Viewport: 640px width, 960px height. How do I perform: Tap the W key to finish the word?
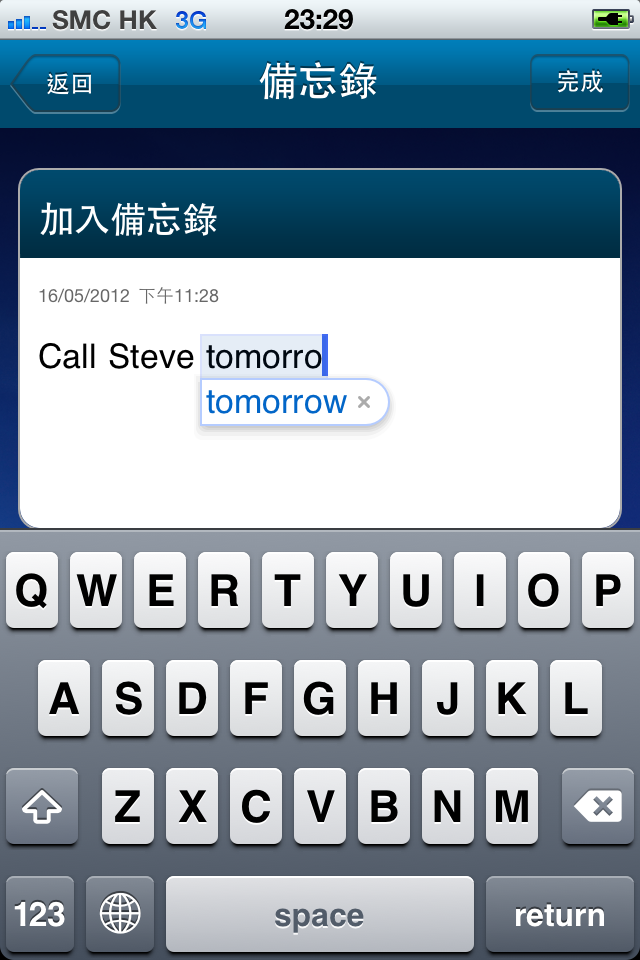click(x=96, y=591)
